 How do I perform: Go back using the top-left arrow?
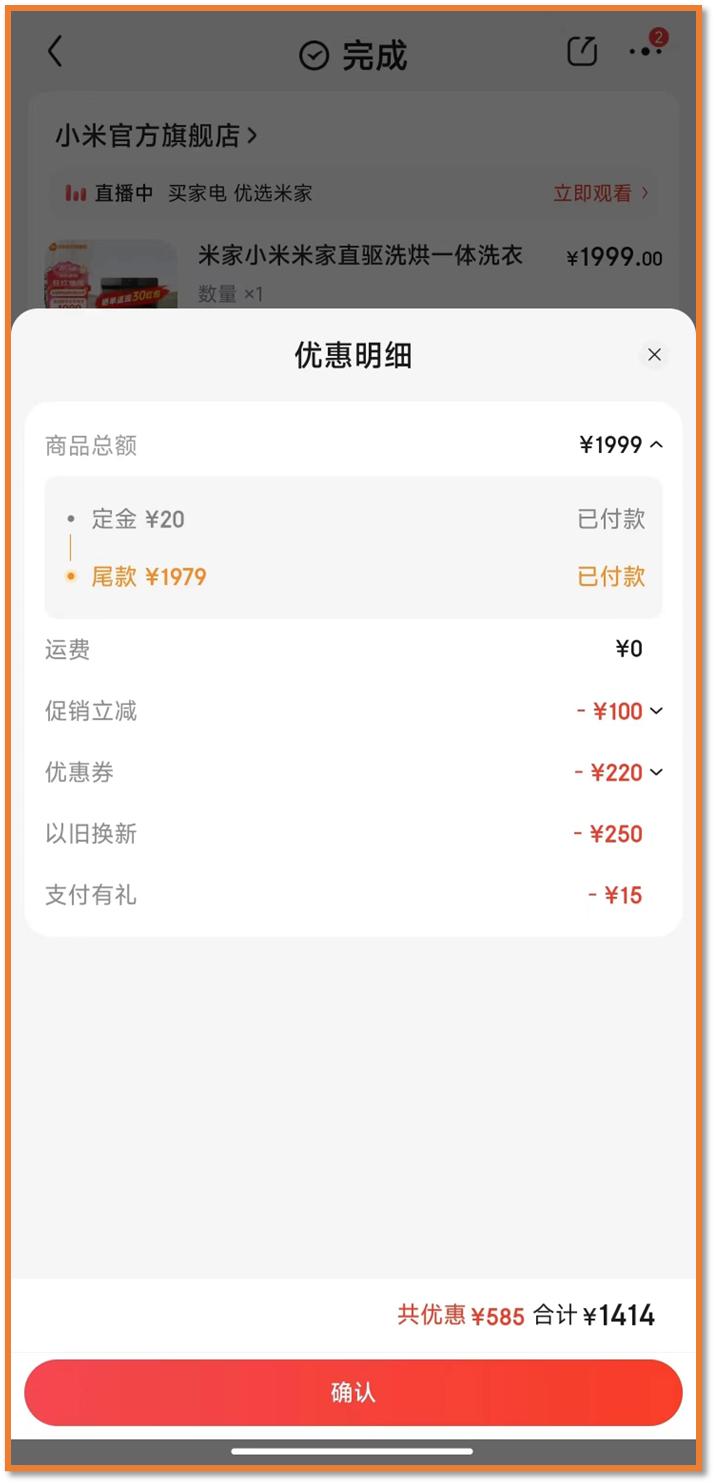(x=56, y=52)
